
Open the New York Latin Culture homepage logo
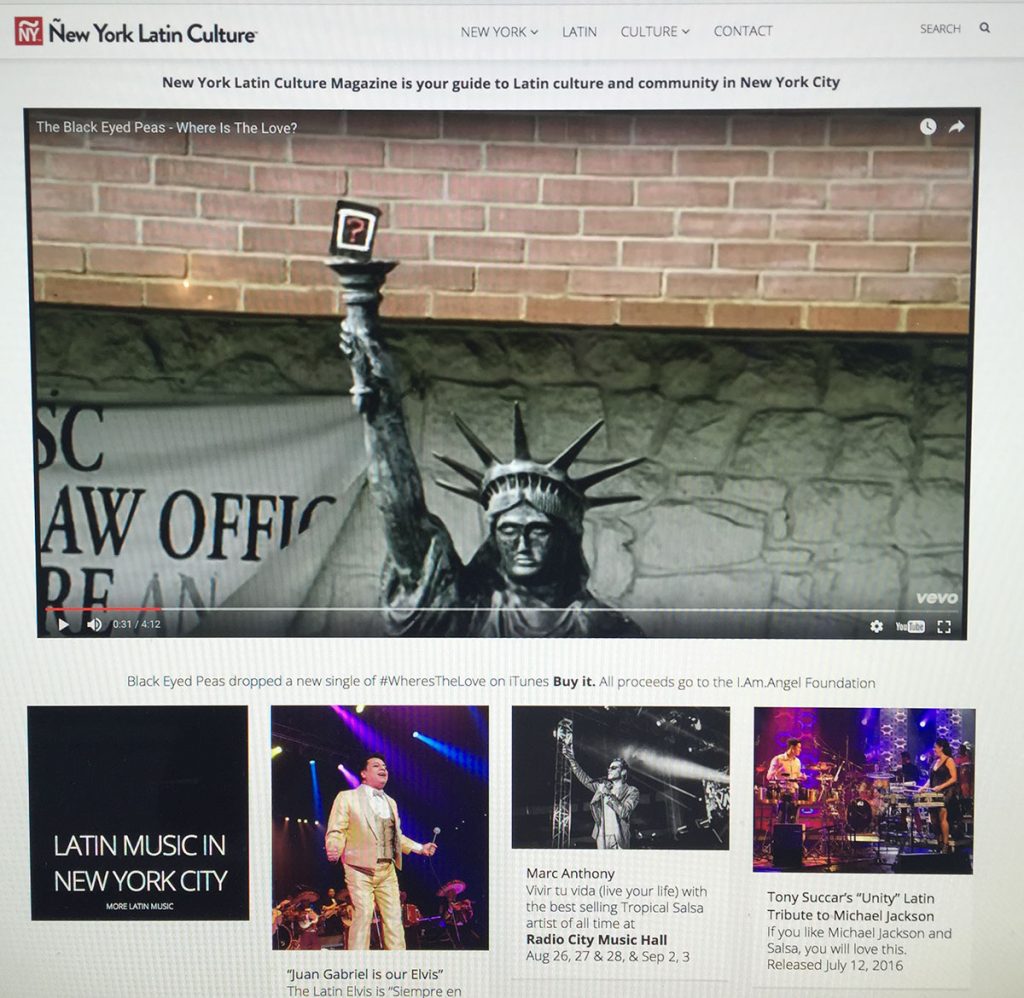pyautogui.click(x=135, y=32)
